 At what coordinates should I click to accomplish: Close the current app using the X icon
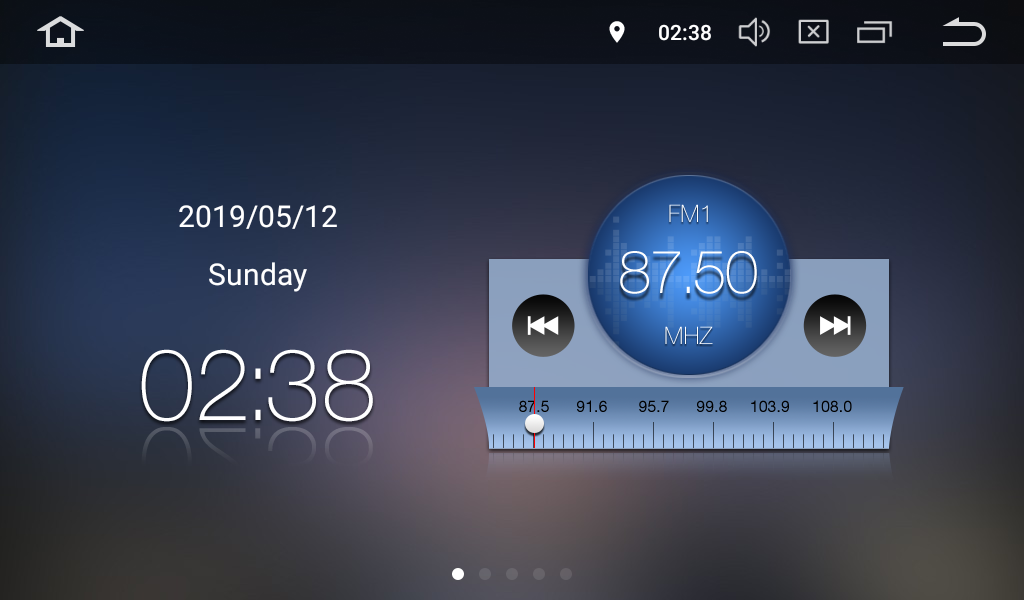pos(813,32)
